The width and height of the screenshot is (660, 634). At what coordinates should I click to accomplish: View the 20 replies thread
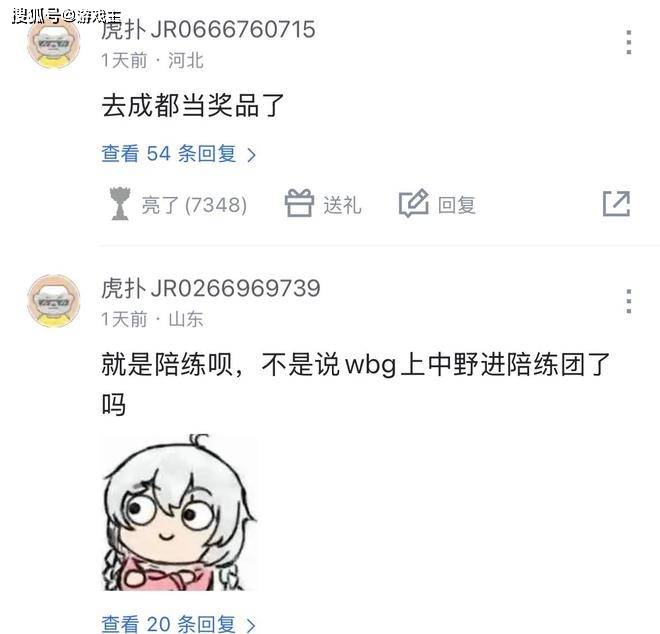pos(179,624)
